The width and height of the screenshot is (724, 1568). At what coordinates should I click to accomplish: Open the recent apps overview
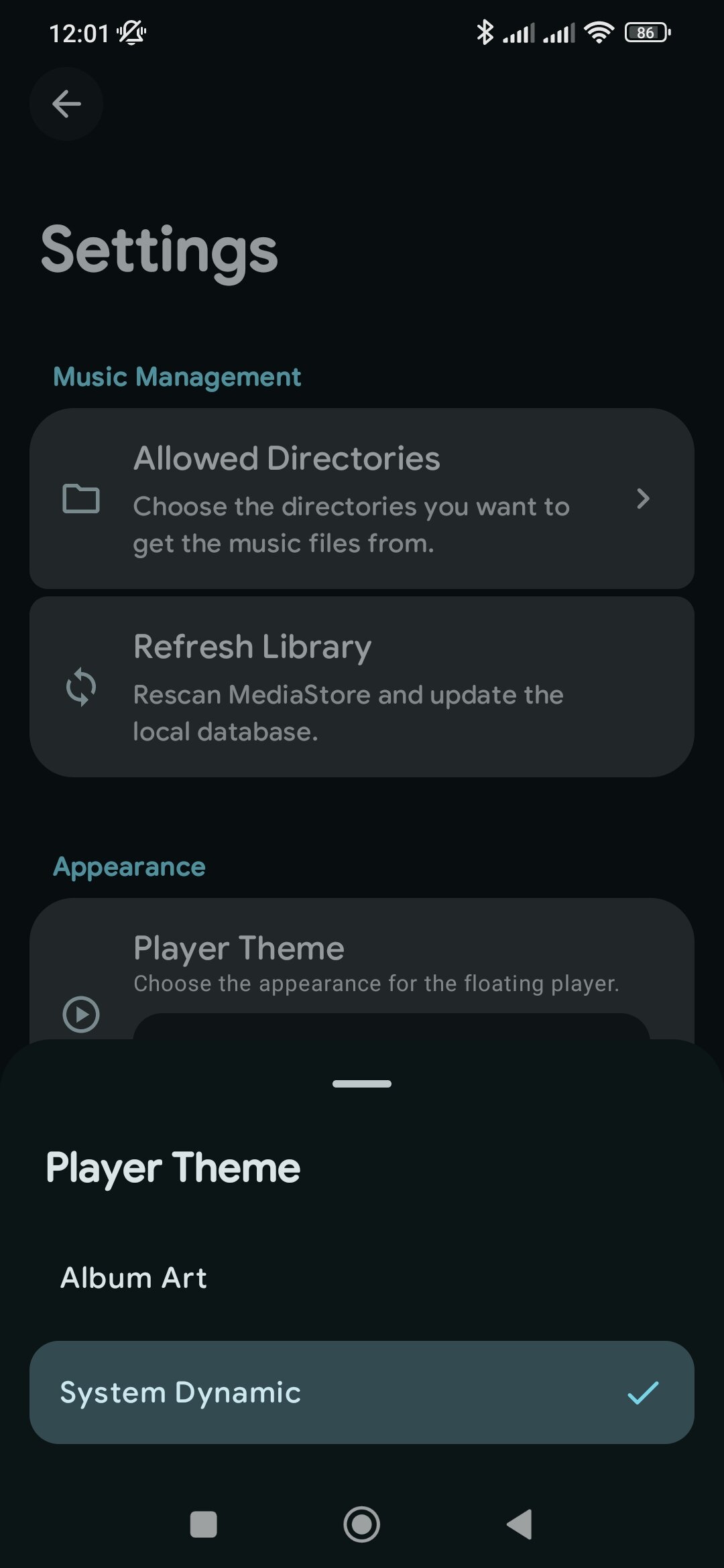(x=204, y=1524)
